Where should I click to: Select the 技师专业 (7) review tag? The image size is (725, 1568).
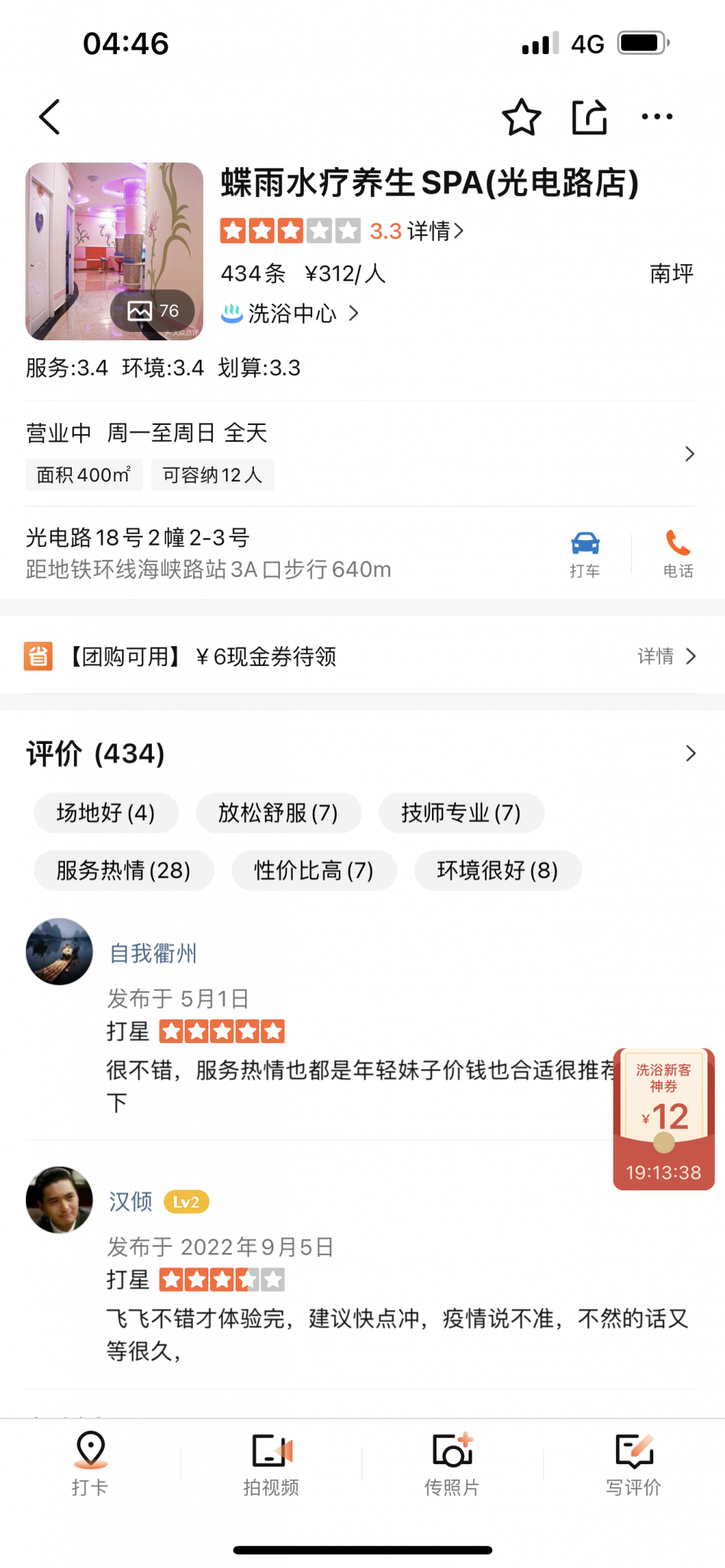pyautogui.click(x=461, y=813)
